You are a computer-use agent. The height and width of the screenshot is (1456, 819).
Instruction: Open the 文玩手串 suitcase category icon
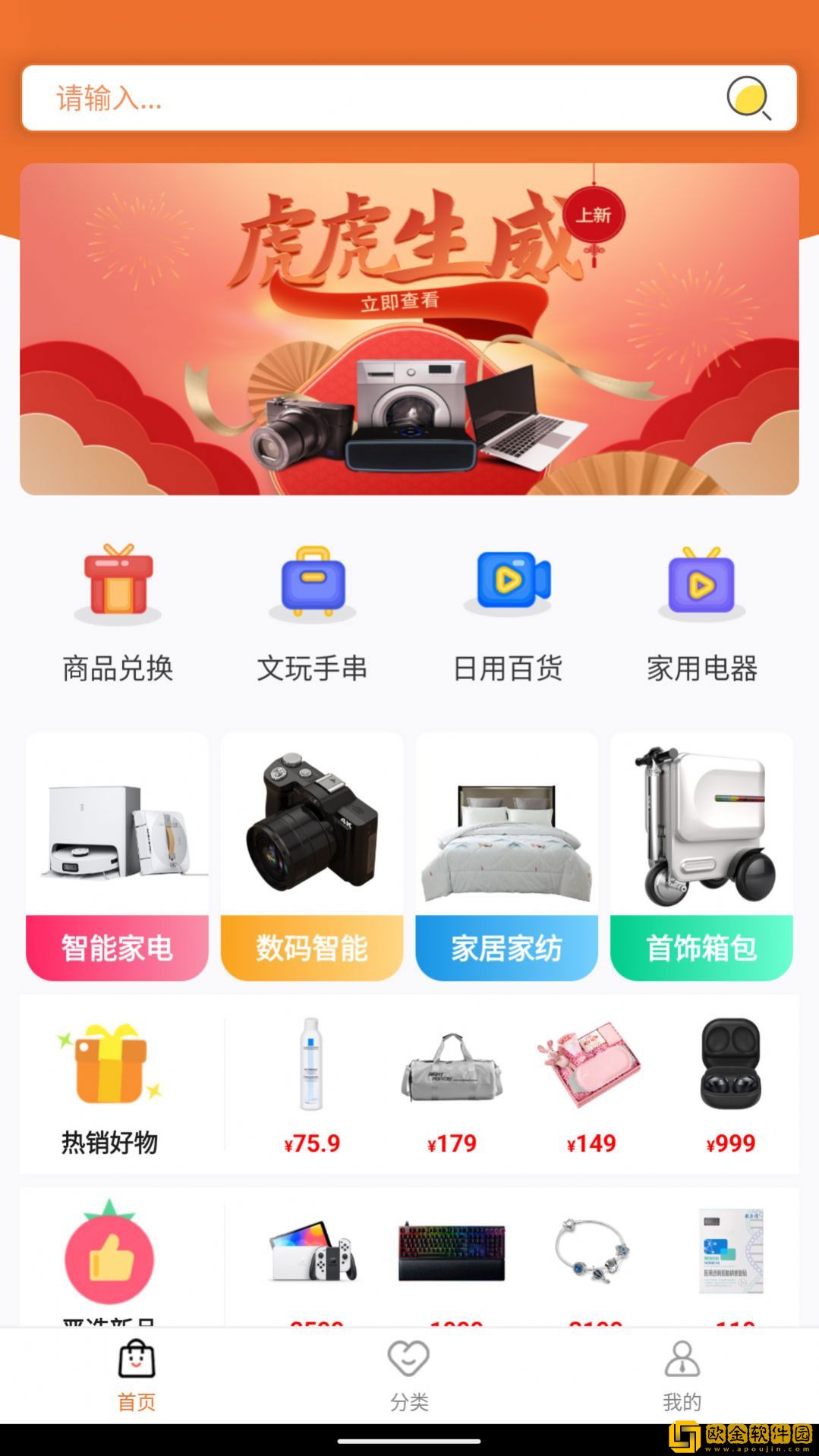pyautogui.click(x=311, y=584)
